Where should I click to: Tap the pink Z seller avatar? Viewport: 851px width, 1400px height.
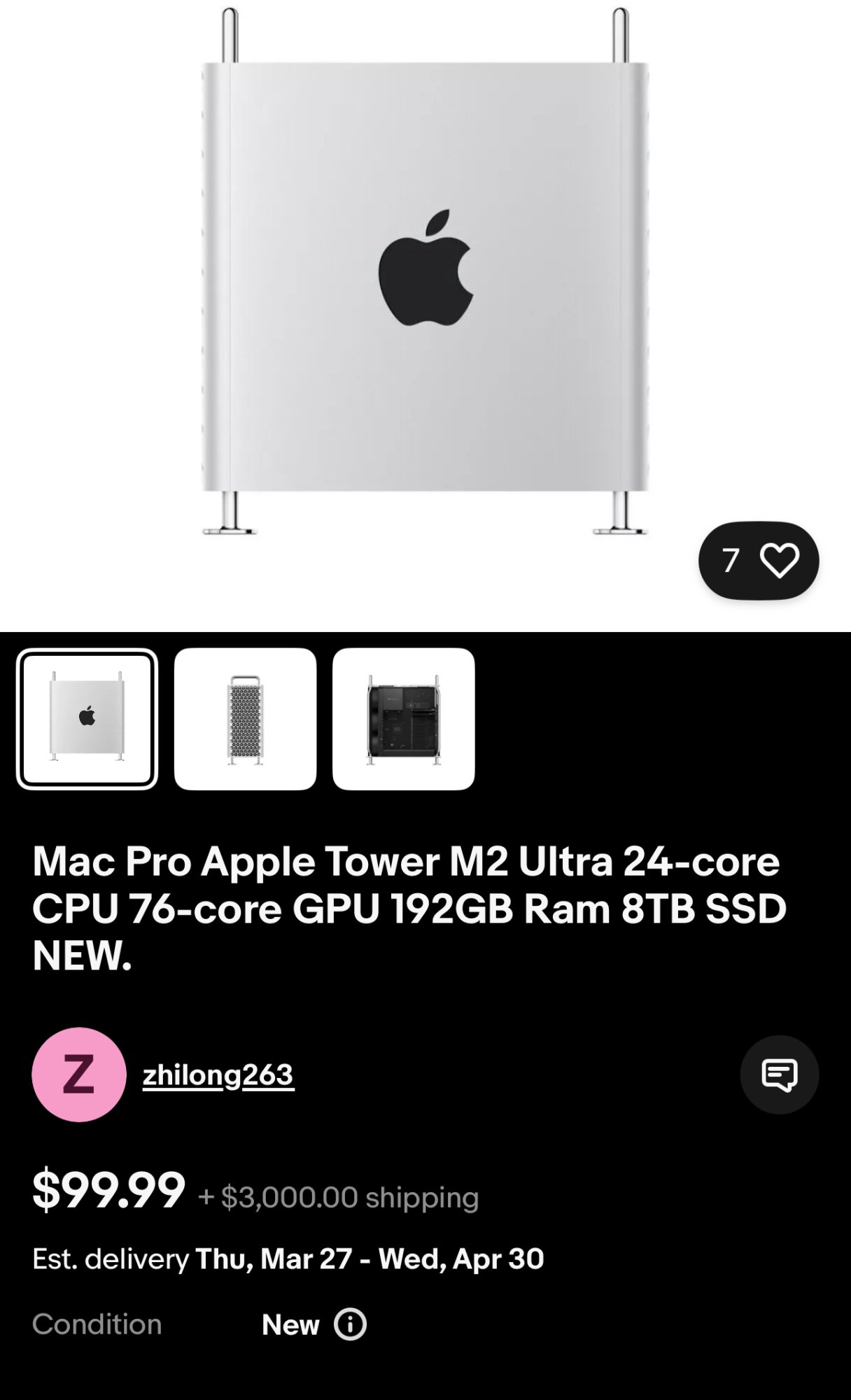(79, 1074)
